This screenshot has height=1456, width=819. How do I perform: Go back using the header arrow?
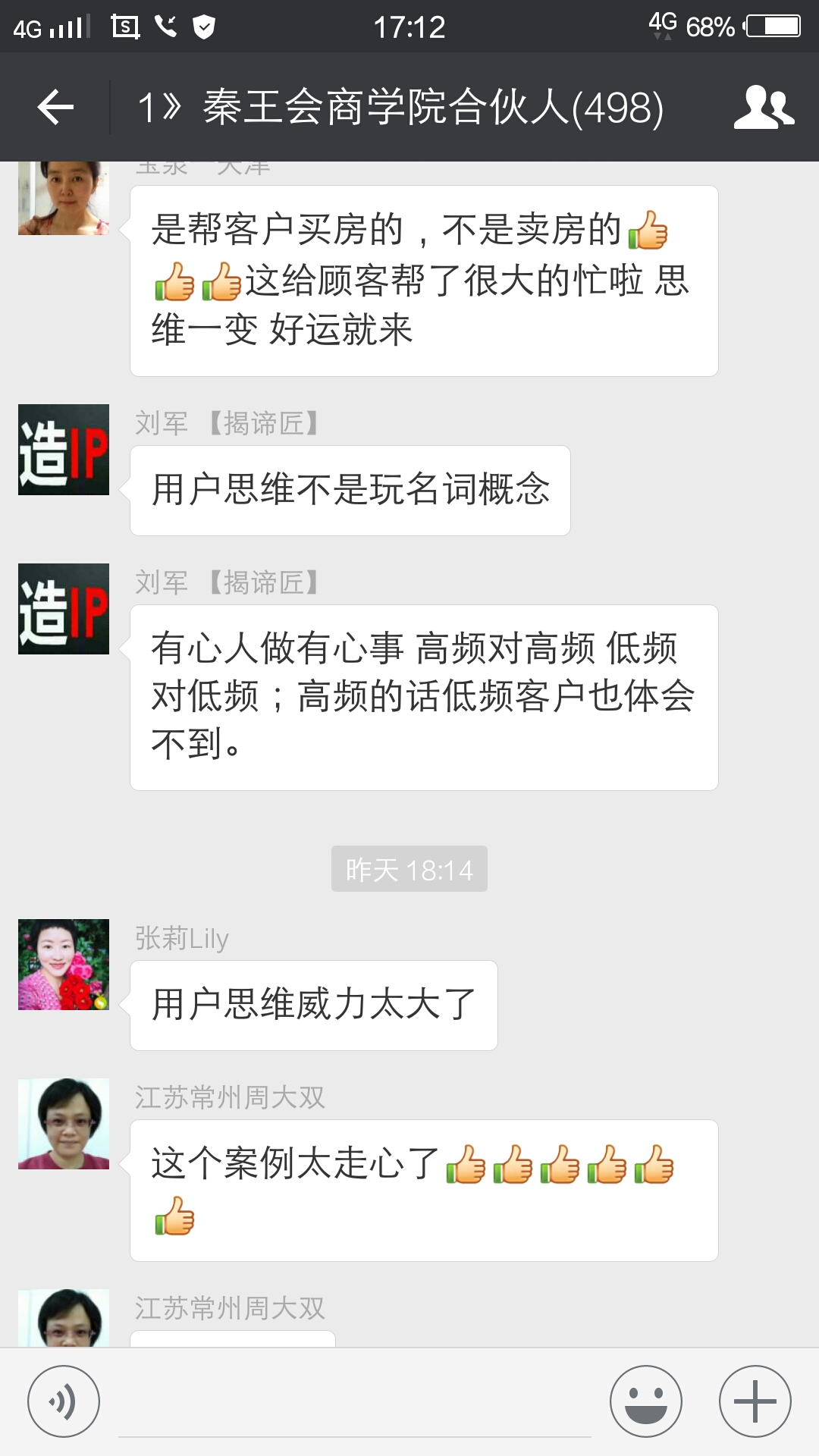(x=55, y=107)
